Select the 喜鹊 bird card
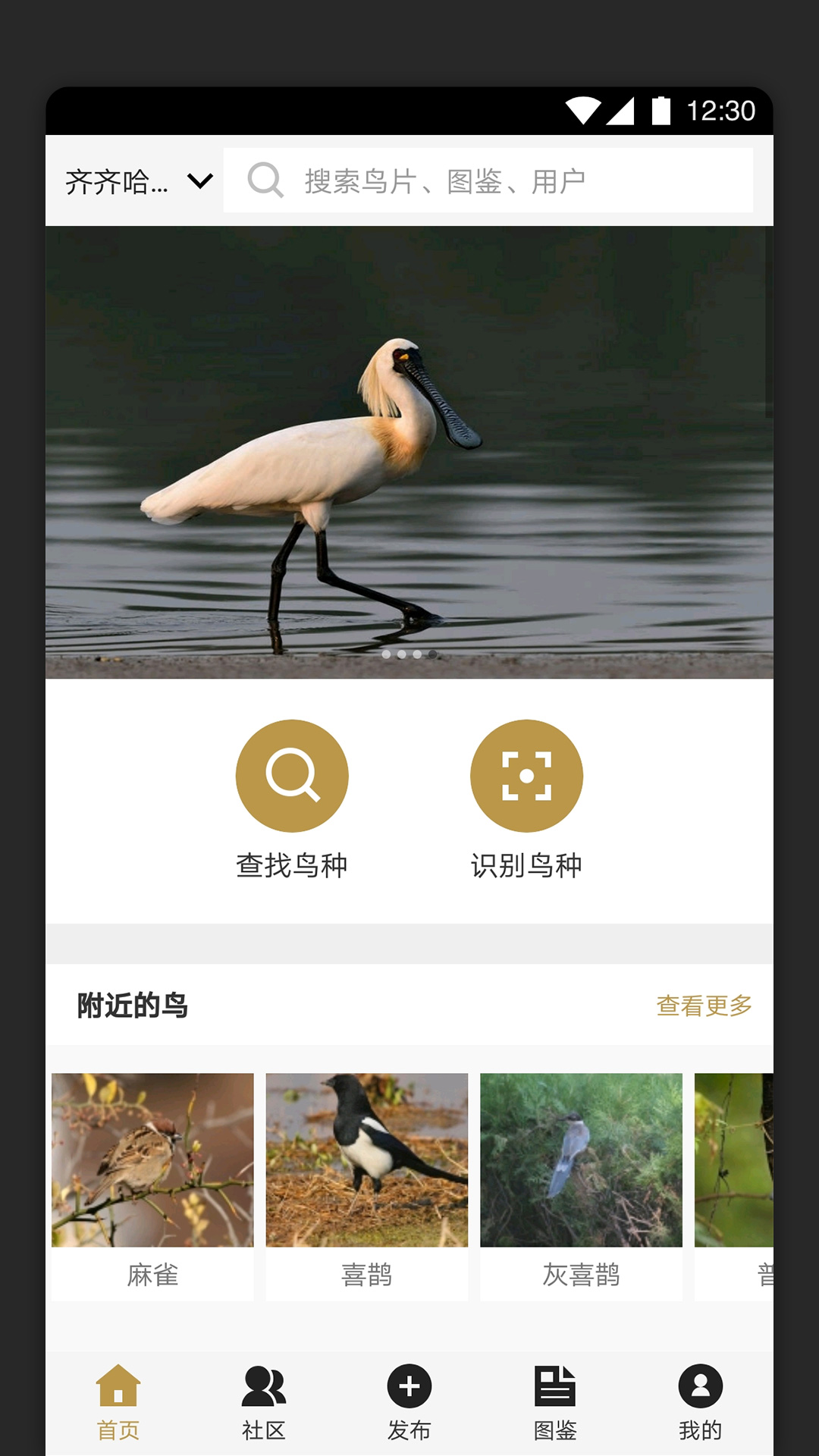The width and height of the screenshot is (819, 1456). pyautogui.click(x=367, y=1186)
